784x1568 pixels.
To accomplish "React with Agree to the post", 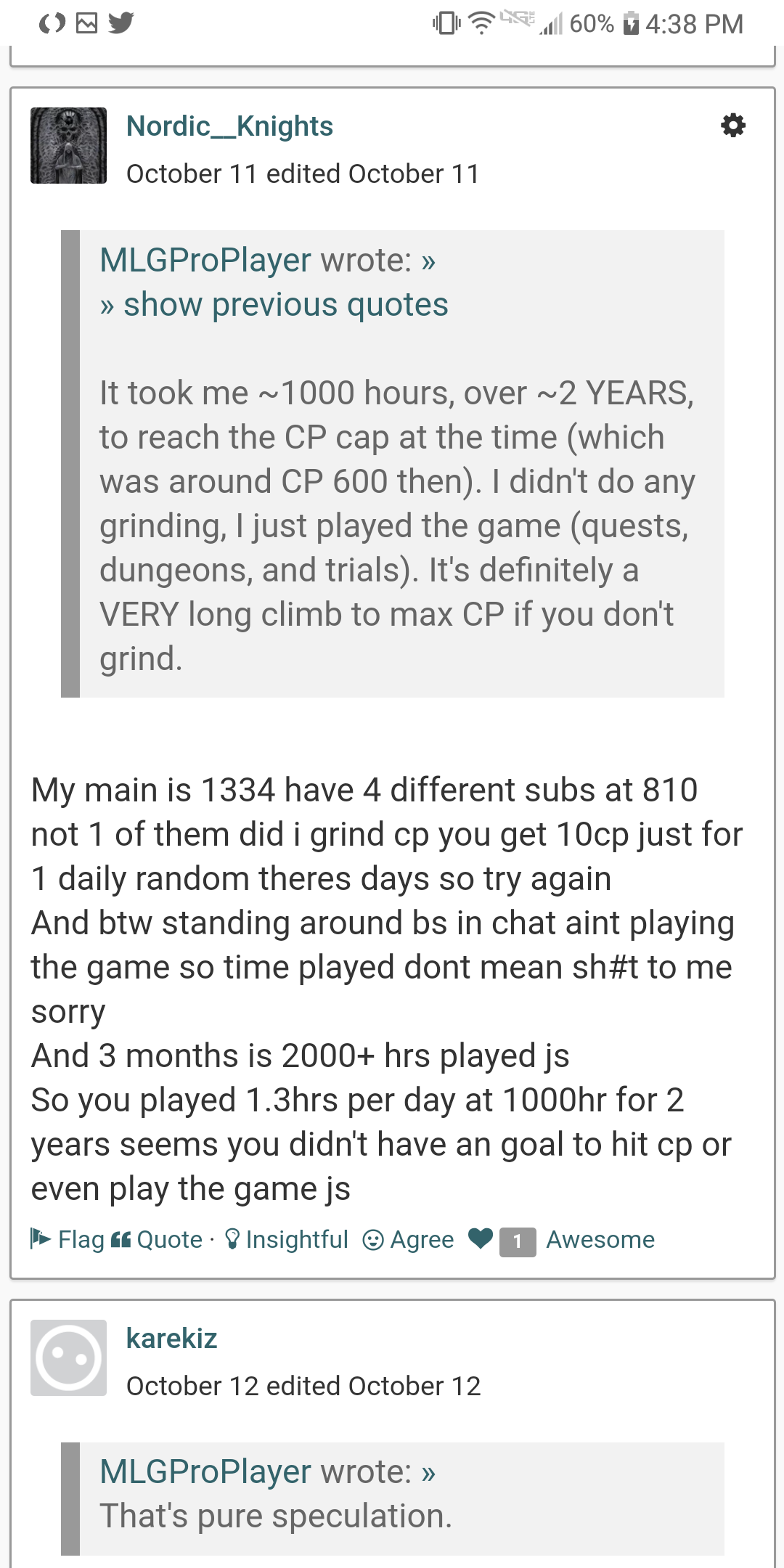I will click(x=408, y=1239).
